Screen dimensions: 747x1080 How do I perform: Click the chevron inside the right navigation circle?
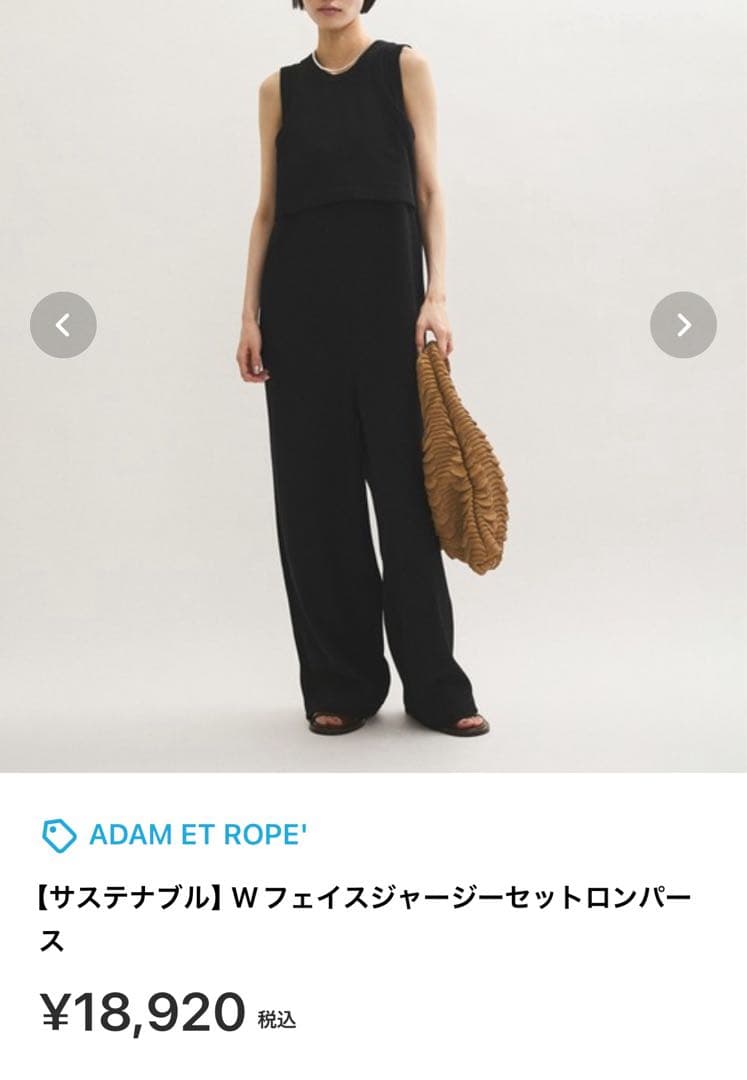click(684, 324)
